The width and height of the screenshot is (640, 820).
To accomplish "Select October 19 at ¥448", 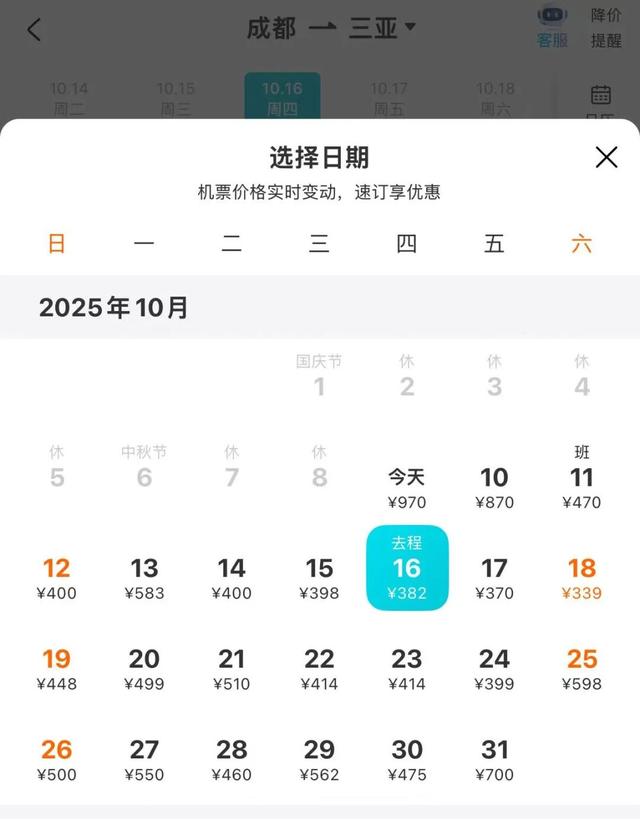I will [x=57, y=669].
